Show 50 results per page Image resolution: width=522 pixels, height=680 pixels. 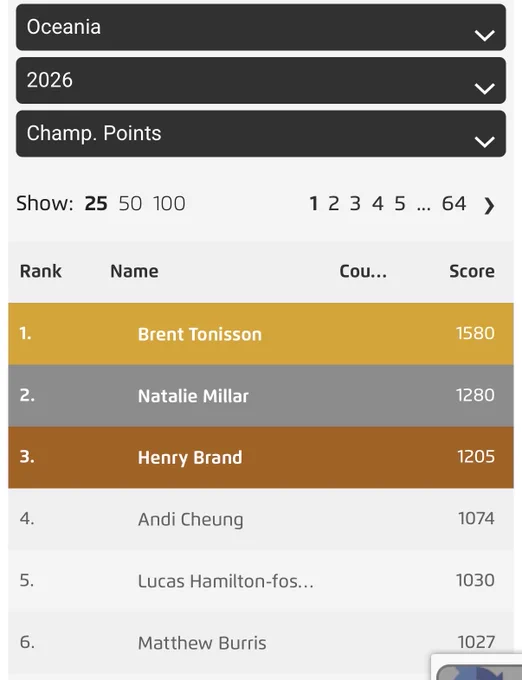point(130,203)
